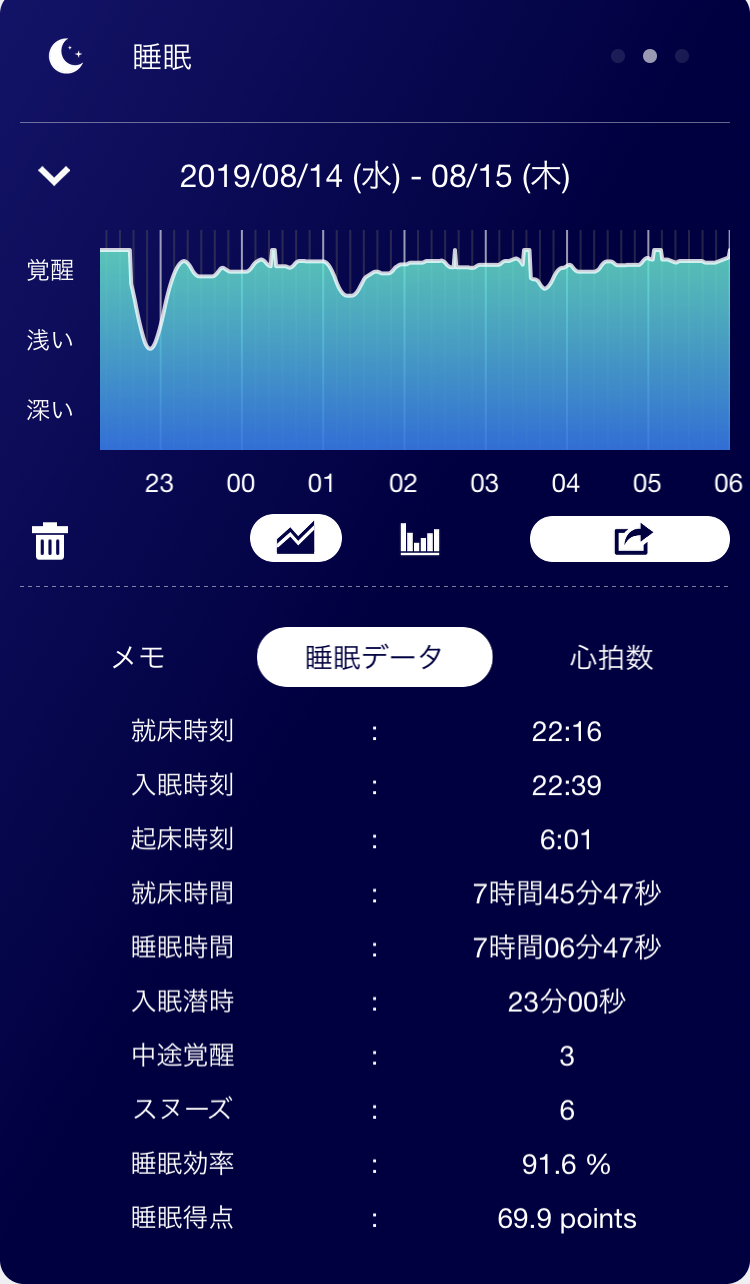Screen dimensions: 750x1284
Task: Delete this sleep record with trash icon
Action: tap(49, 542)
